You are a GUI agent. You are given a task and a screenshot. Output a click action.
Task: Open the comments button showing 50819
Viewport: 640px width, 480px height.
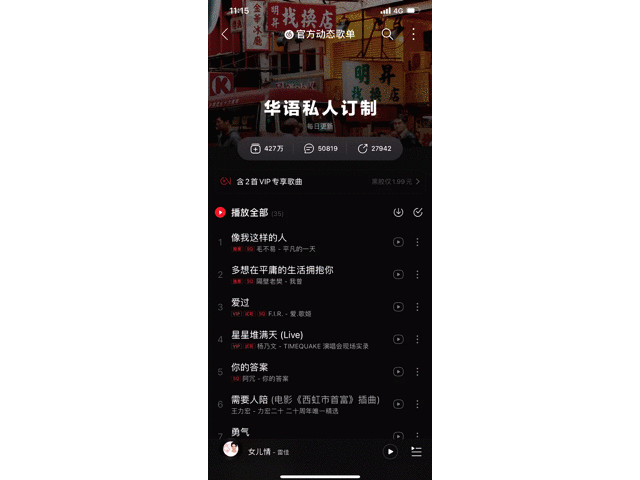321,149
